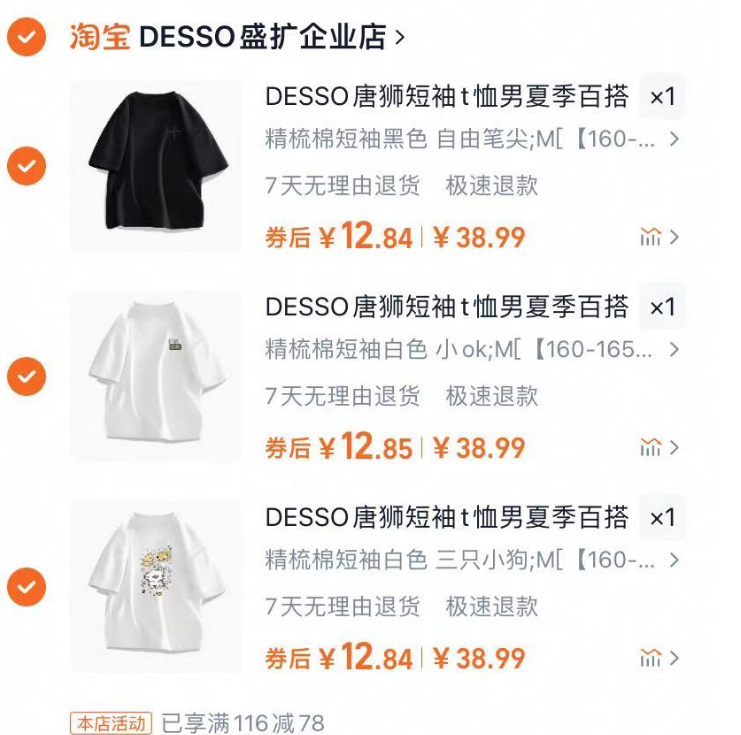Open price trend for the 自由笔尖 shirt
The width and height of the screenshot is (741, 735).
(658, 237)
